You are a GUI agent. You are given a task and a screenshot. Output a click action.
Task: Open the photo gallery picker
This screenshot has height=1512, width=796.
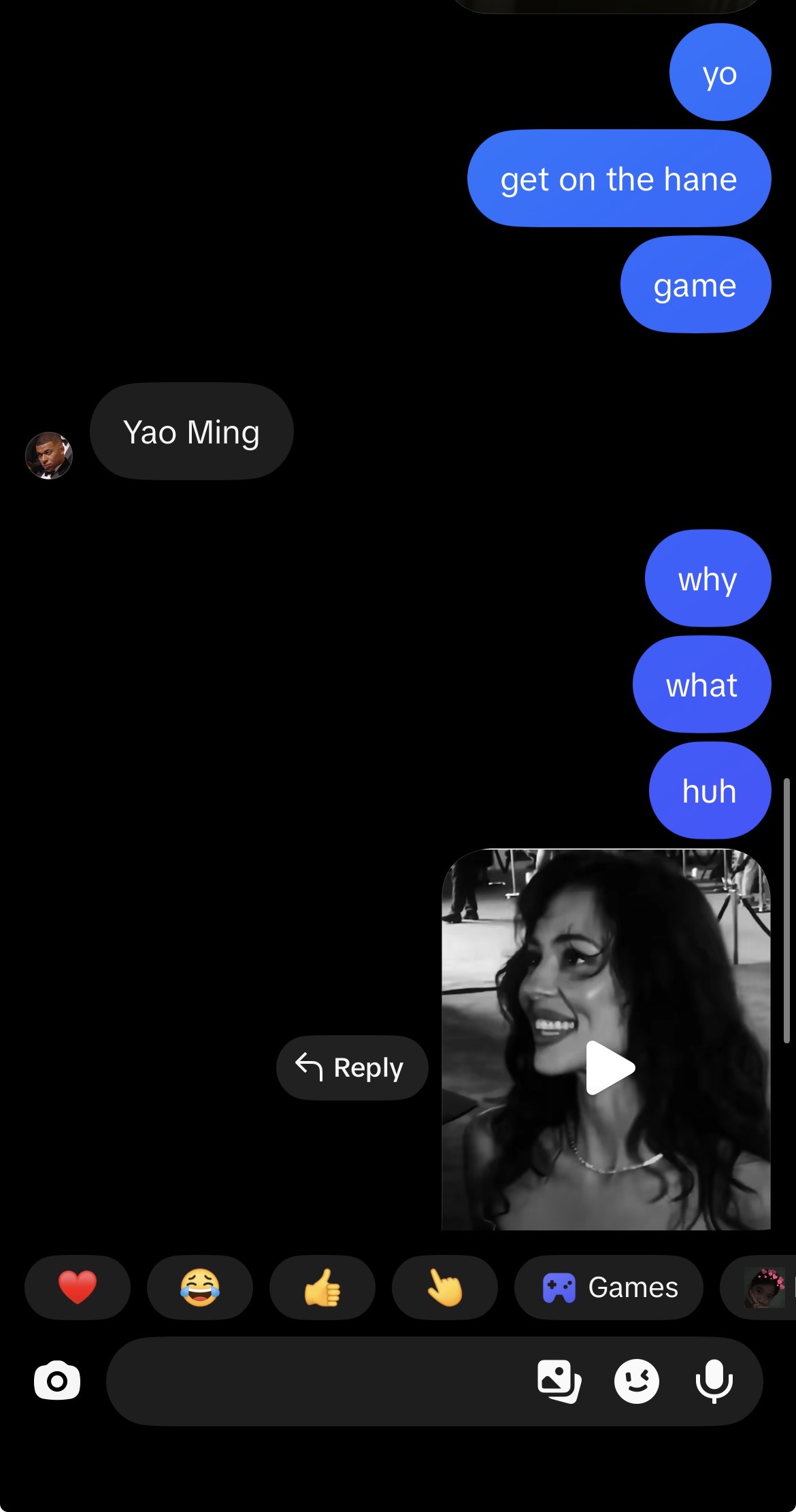[x=559, y=1381]
